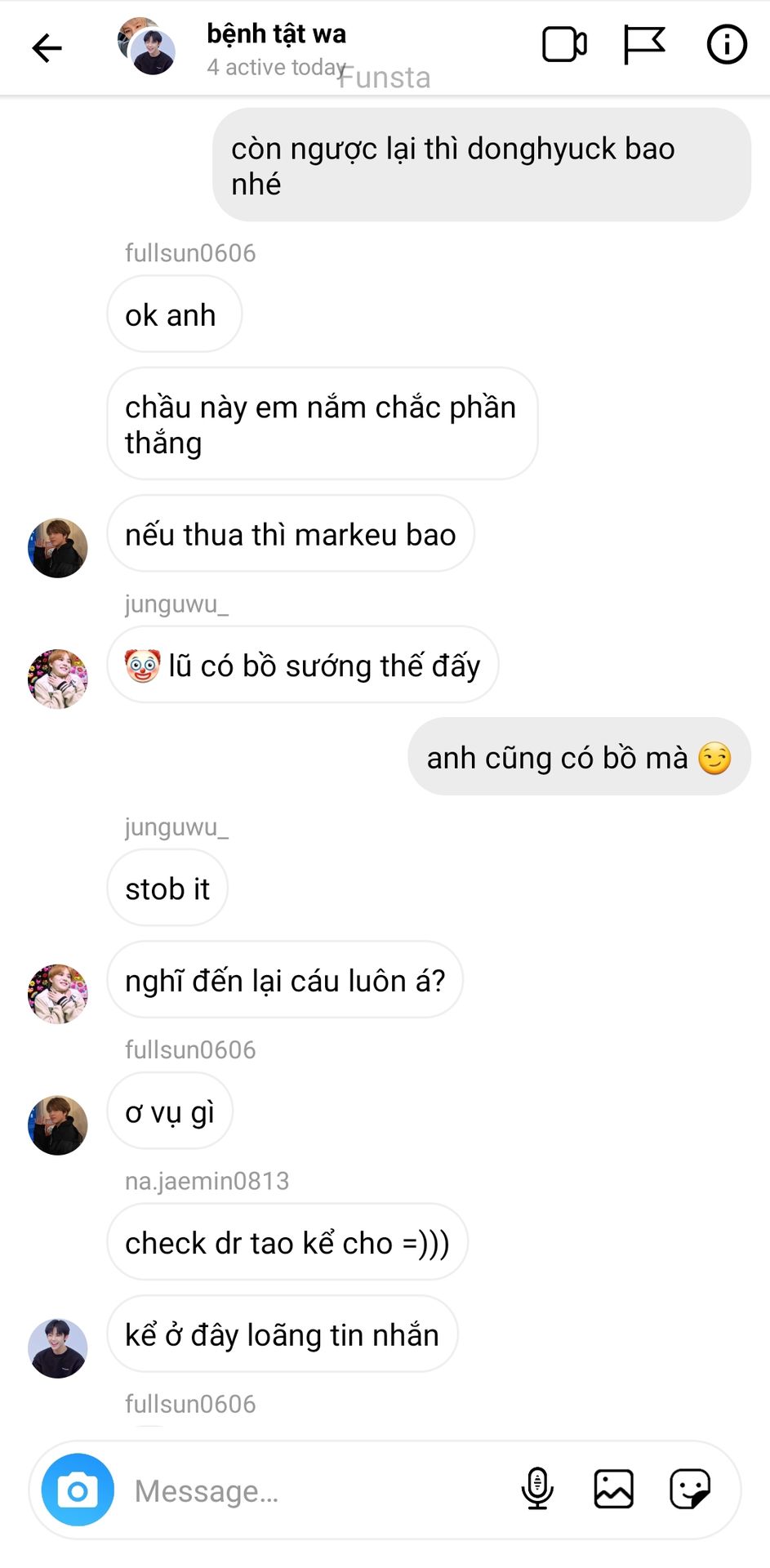Viewport: 770px width, 1568px height.
Task: View avatar next to 'nếu thua thì markeu bao'
Action: tap(58, 548)
